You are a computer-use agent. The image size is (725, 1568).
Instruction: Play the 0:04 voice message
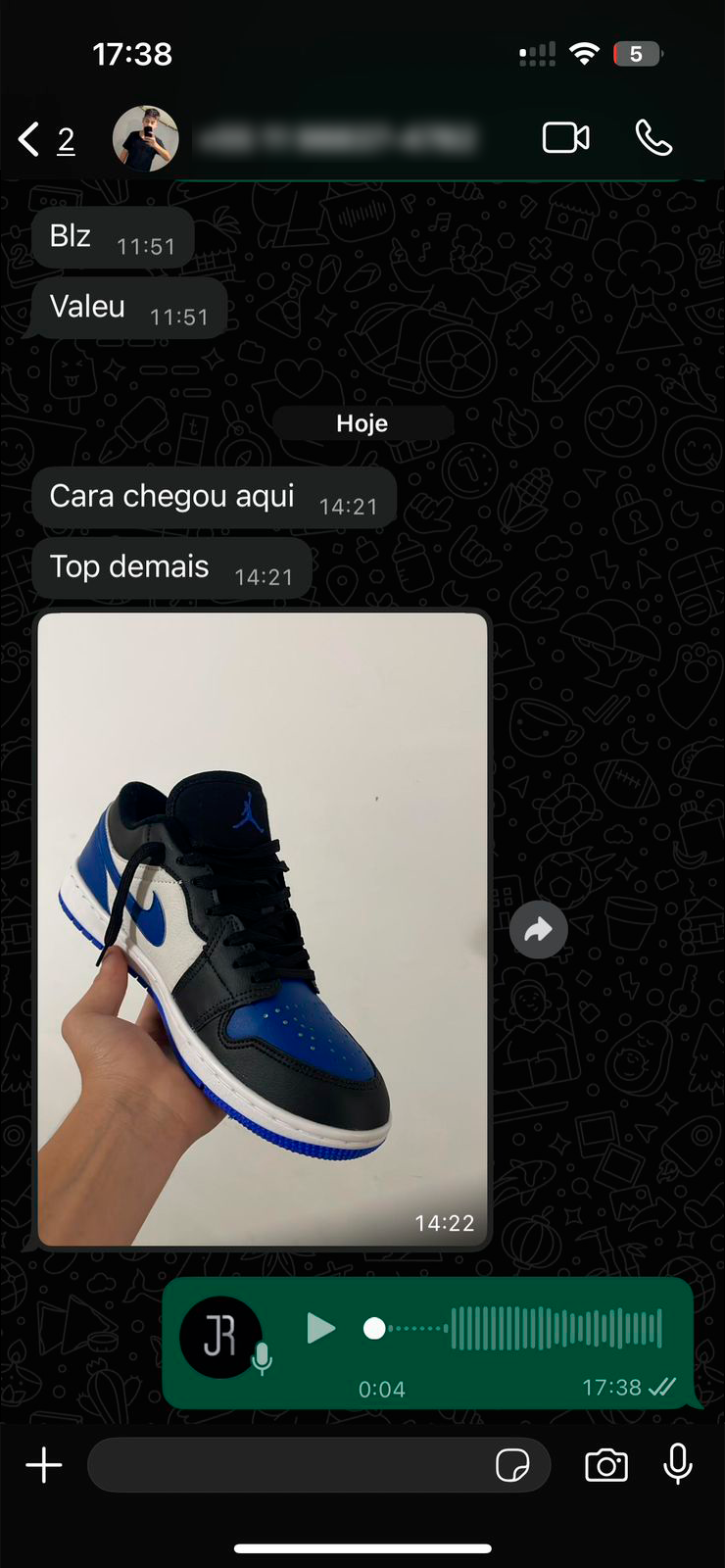tap(320, 1329)
